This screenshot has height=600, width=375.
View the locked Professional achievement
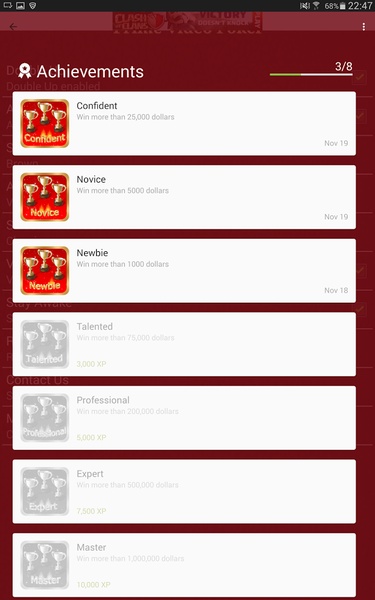point(184,418)
